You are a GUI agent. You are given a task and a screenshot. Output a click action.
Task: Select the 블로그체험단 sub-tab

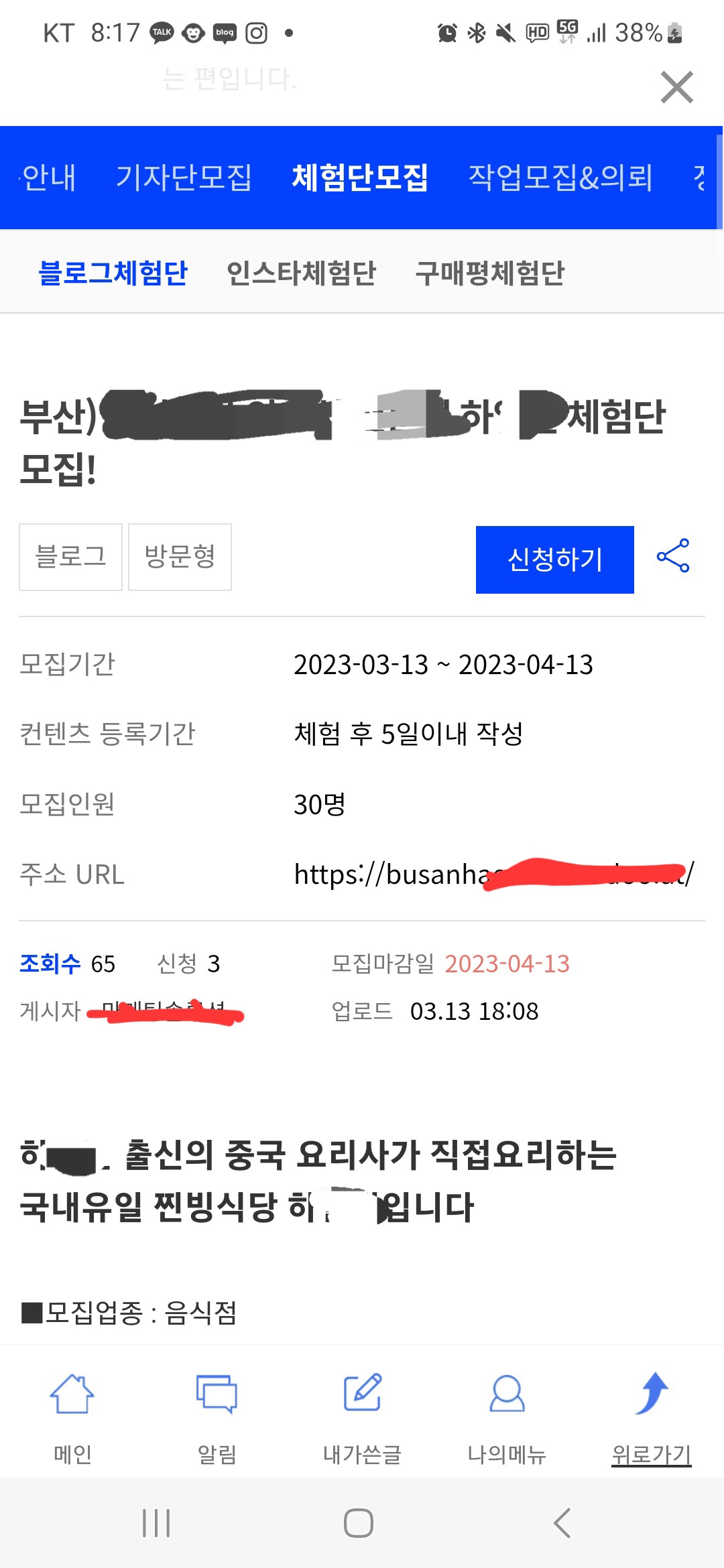tap(113, 273)
